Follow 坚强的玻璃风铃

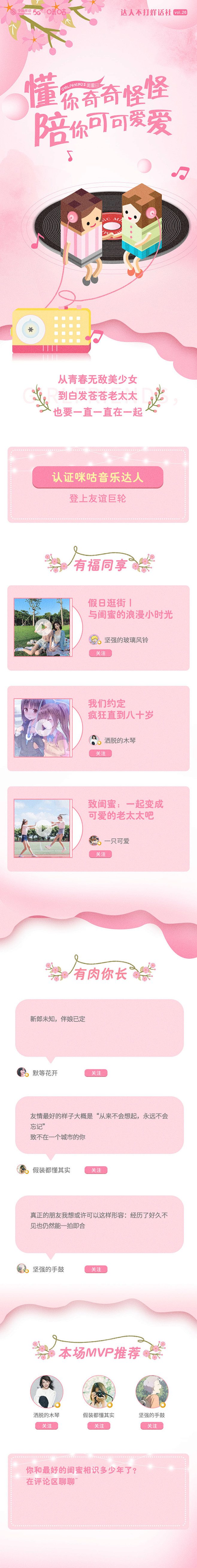coord(100,653)
